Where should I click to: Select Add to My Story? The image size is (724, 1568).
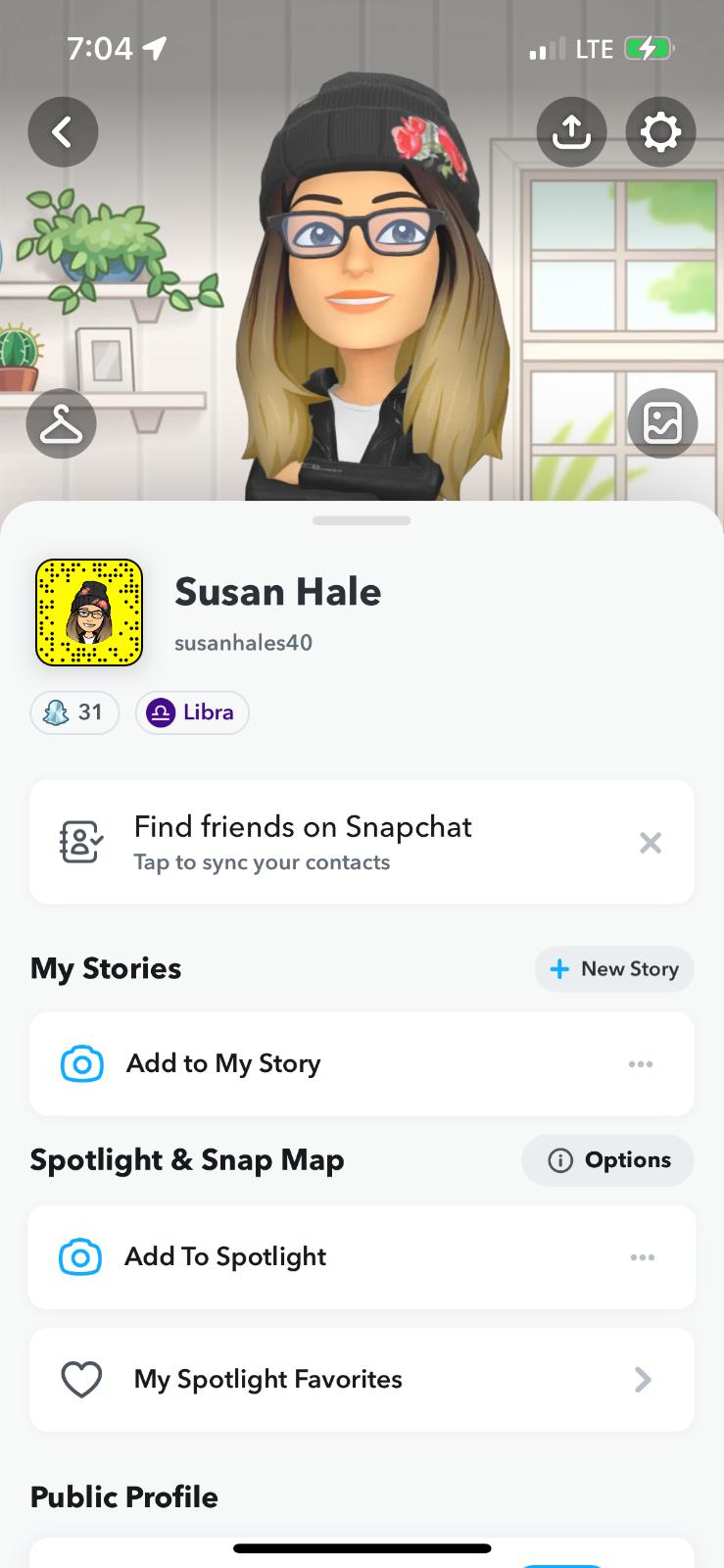click(223, 1063)
